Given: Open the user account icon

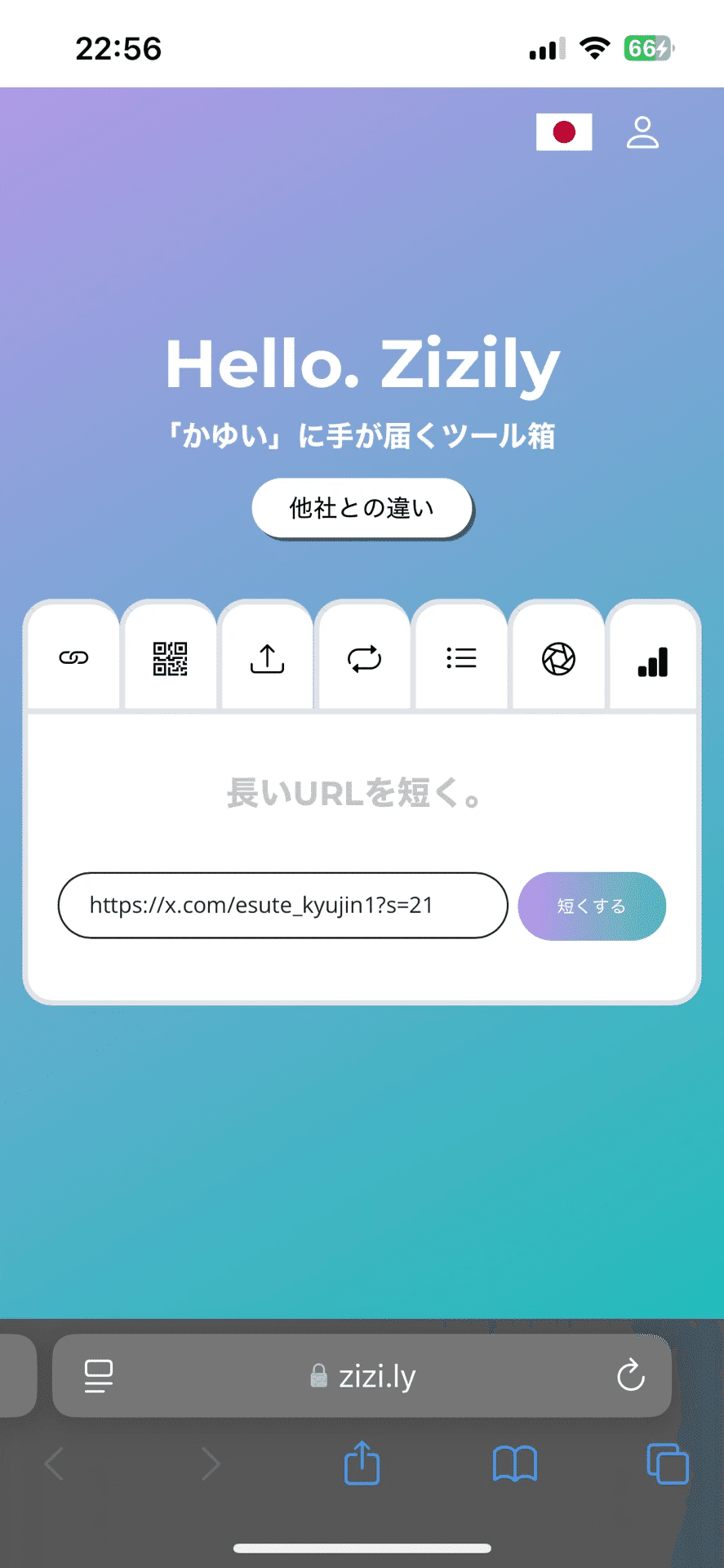Looking at the screenshot, I should [643, 133].
